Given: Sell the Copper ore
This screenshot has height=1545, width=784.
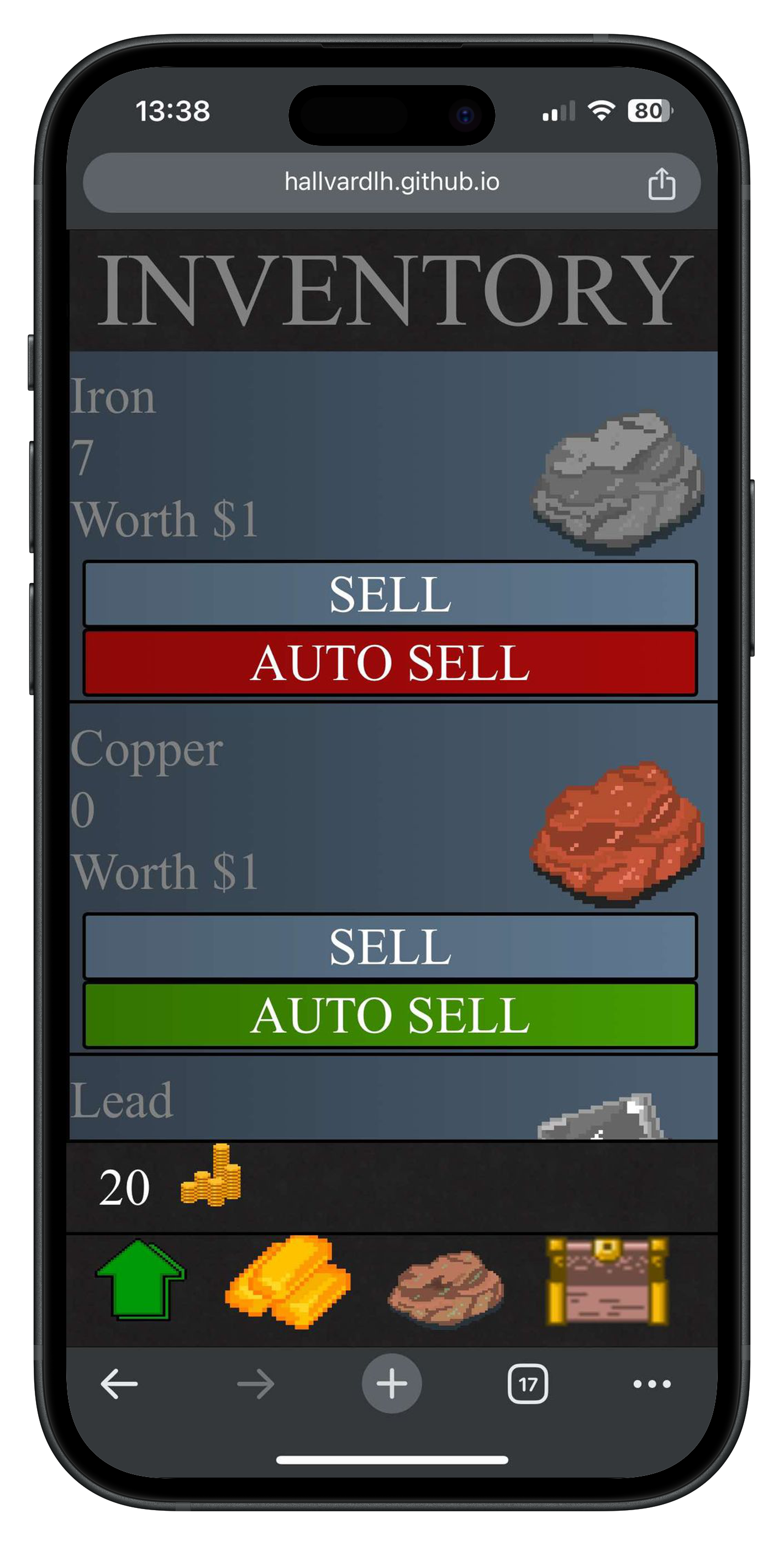Looking at the screenshot, I should point(390,947).
